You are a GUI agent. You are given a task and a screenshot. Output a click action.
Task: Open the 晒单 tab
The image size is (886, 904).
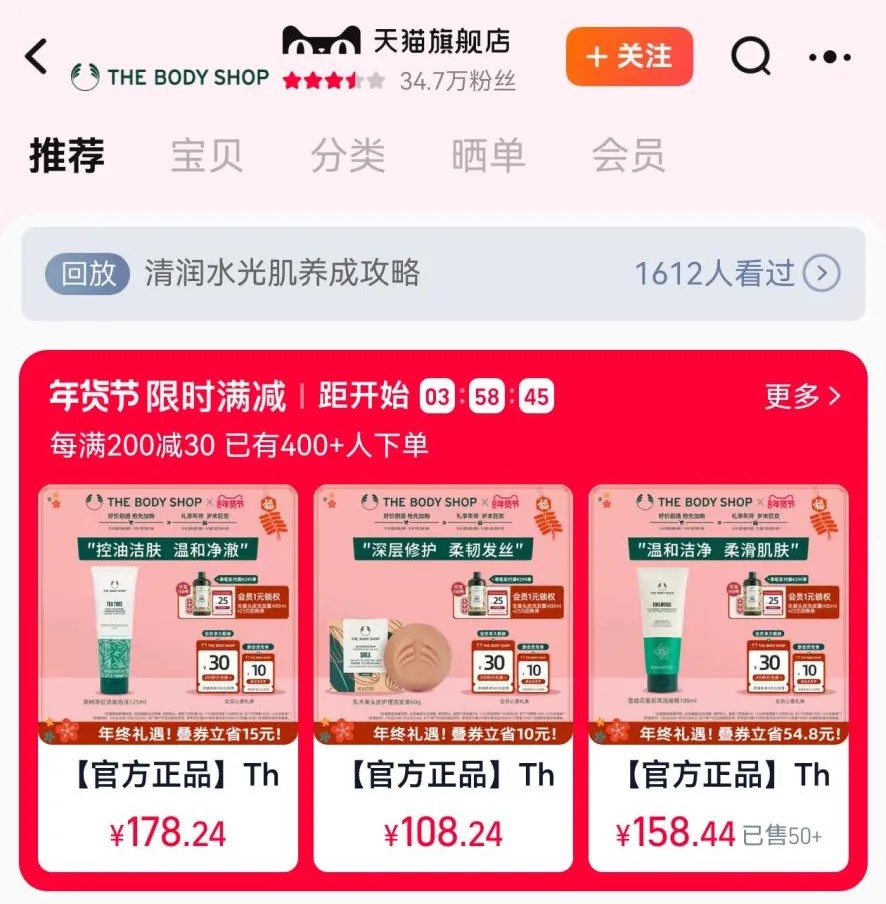coord(488,156)
